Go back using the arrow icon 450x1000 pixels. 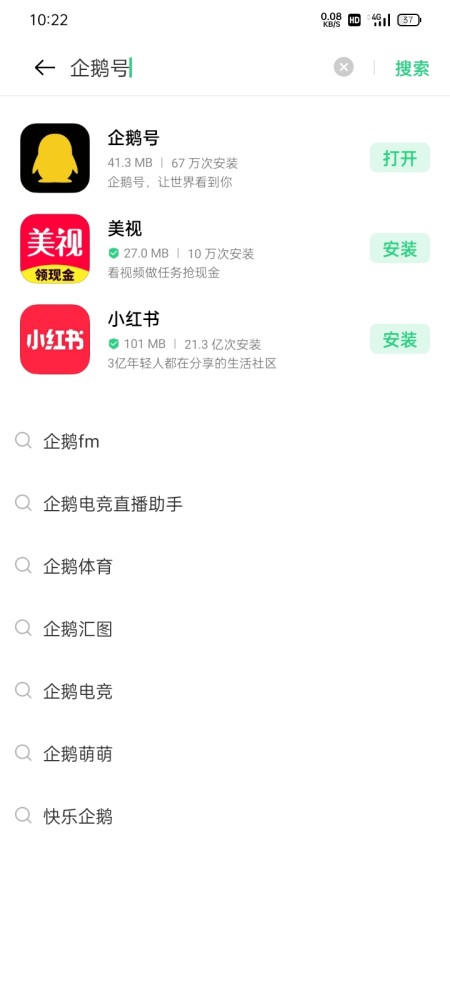click(45, 68)
